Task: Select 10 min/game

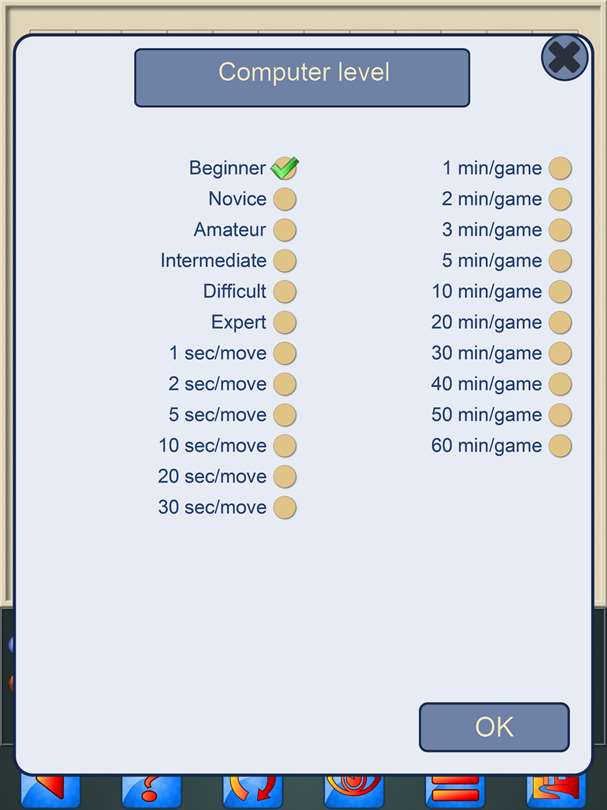Action: point(560,291)
